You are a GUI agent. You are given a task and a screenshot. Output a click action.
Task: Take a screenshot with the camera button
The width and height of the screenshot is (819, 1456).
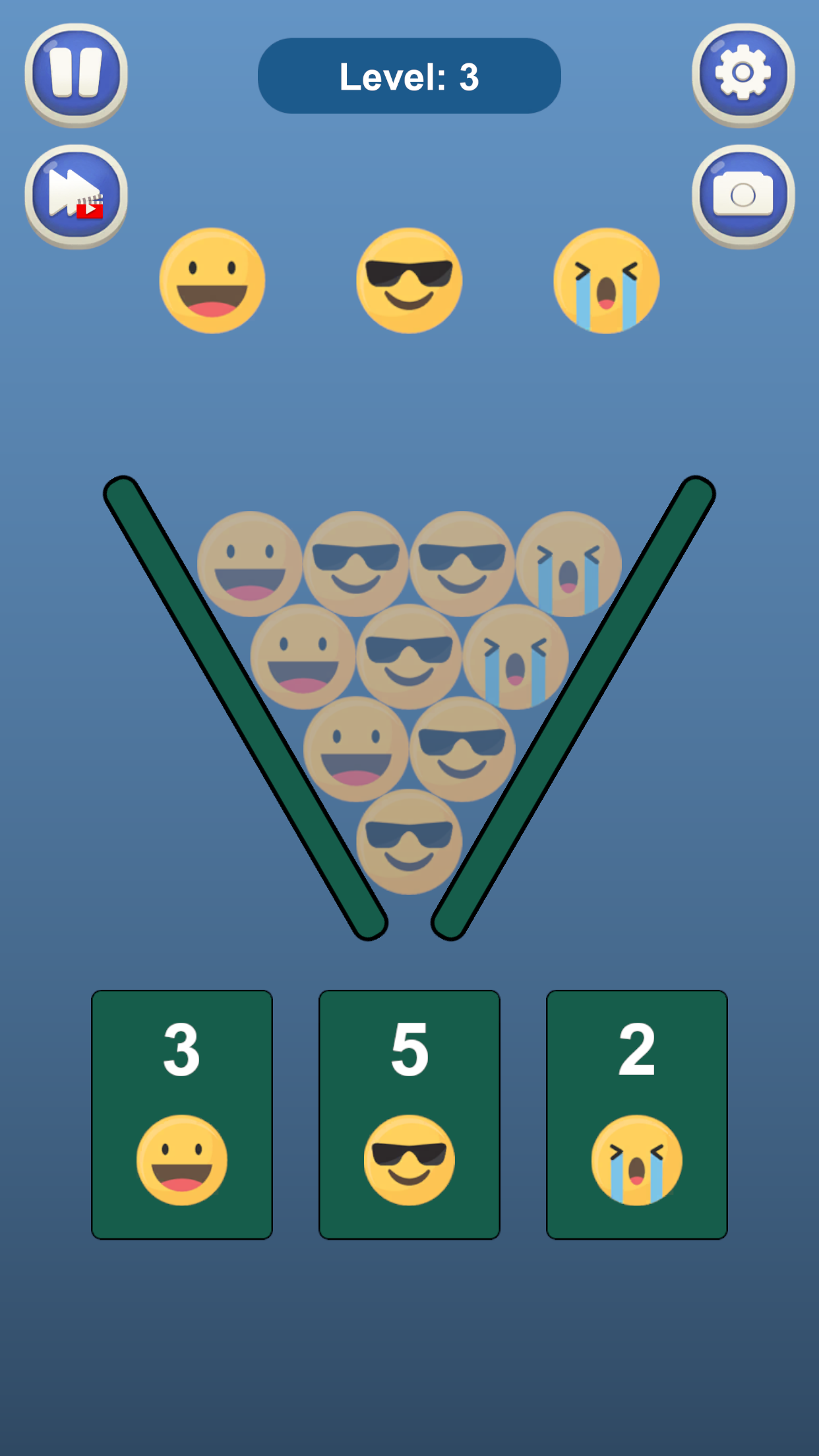click(x=743, y=195)
